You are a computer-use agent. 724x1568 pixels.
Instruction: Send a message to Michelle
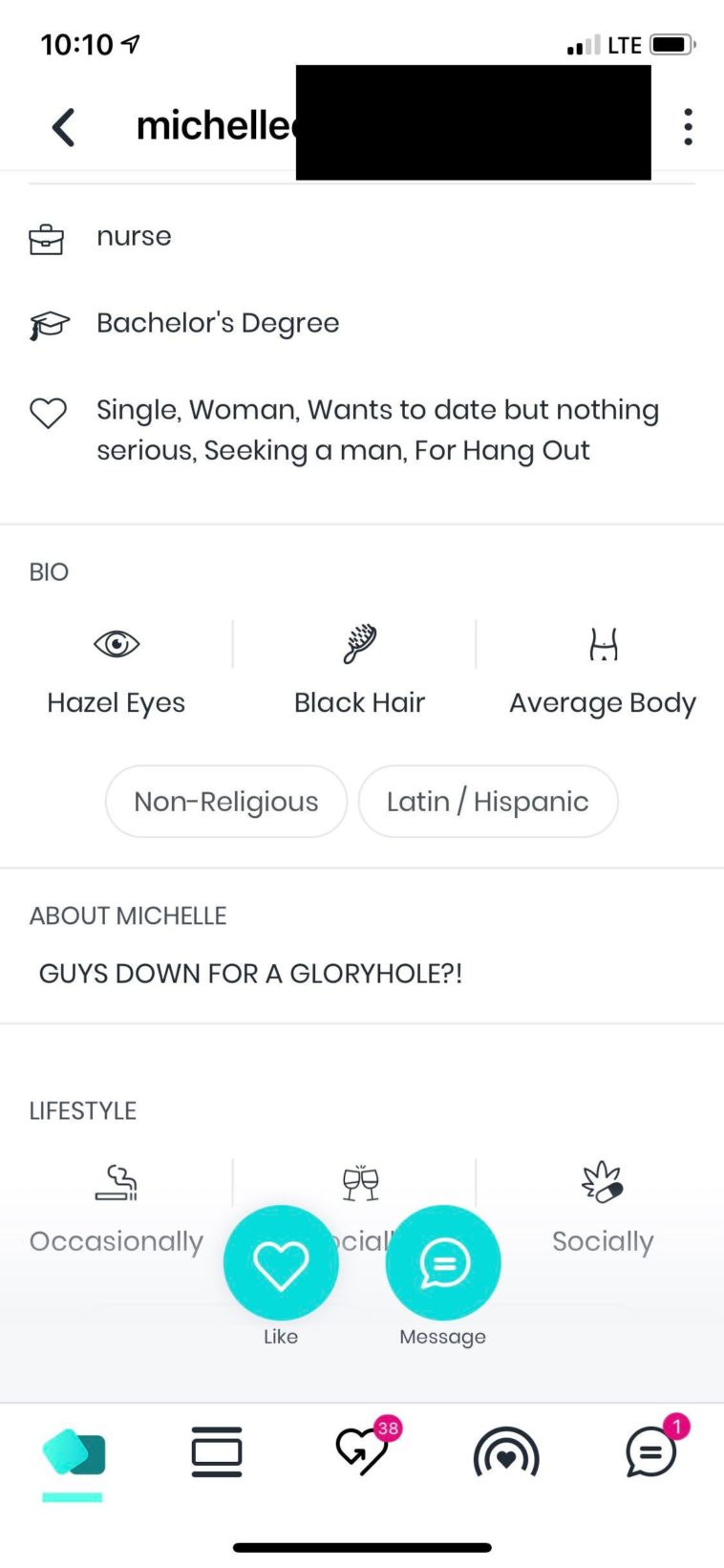tap(443, 1263)
